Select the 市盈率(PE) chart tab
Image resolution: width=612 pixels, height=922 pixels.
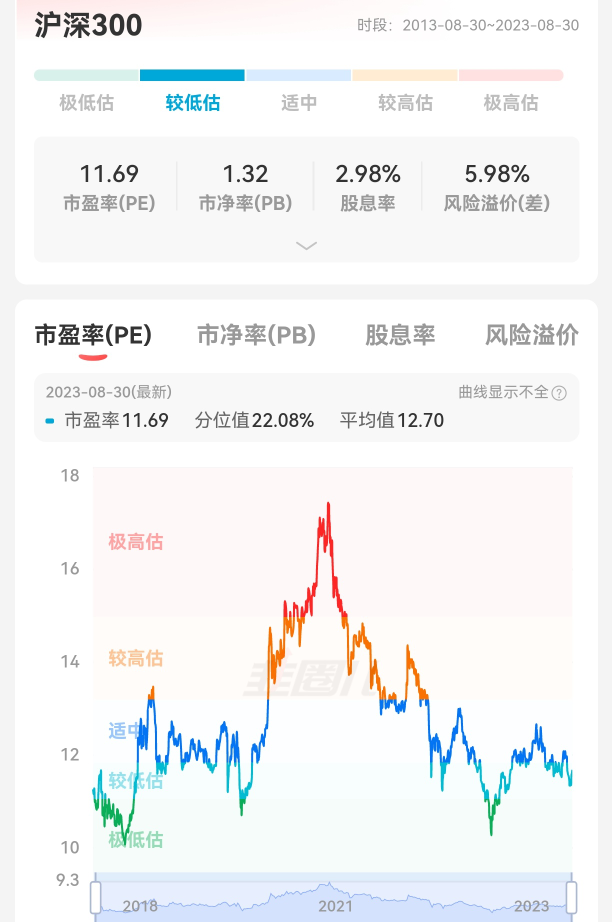click(93, 335)
